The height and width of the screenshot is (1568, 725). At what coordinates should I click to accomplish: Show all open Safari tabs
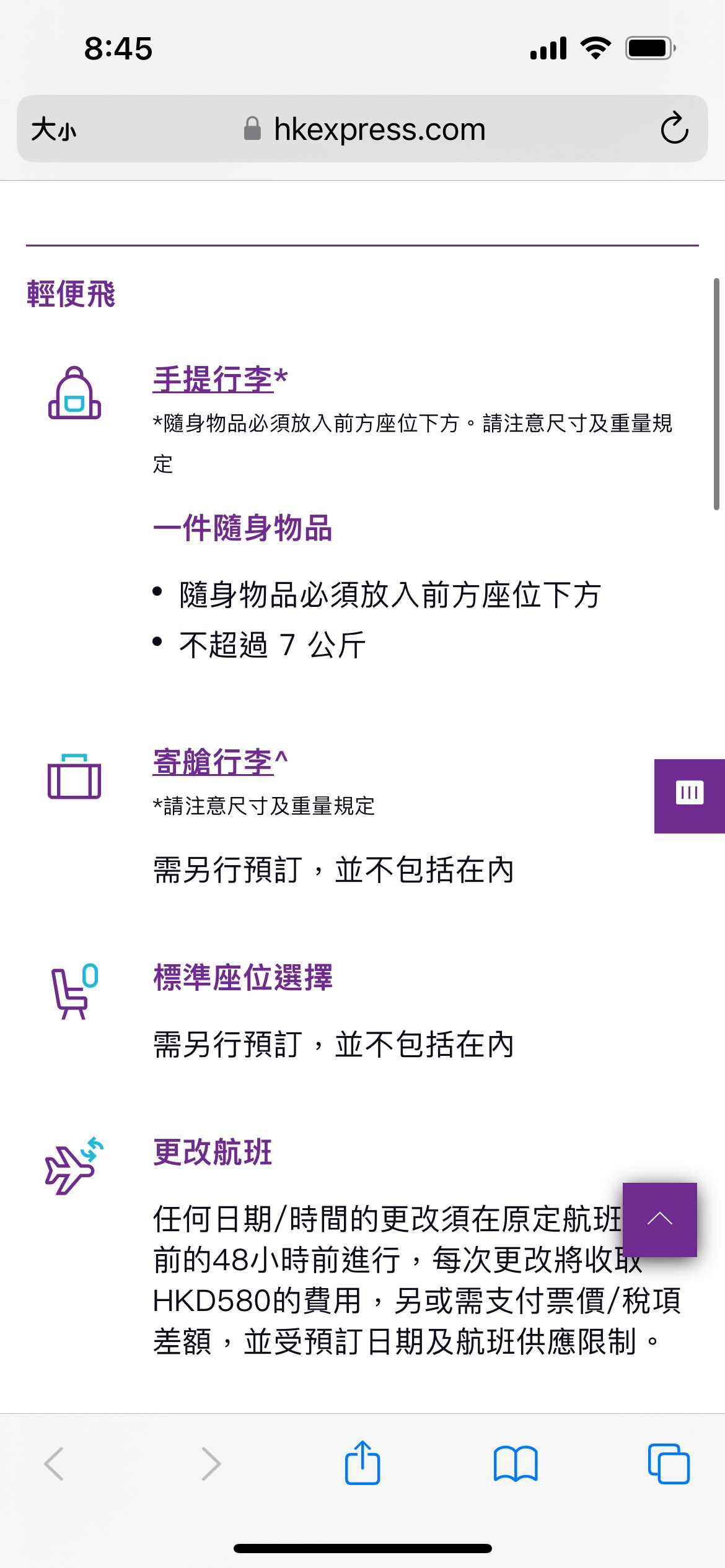[x=668, y=1464]
